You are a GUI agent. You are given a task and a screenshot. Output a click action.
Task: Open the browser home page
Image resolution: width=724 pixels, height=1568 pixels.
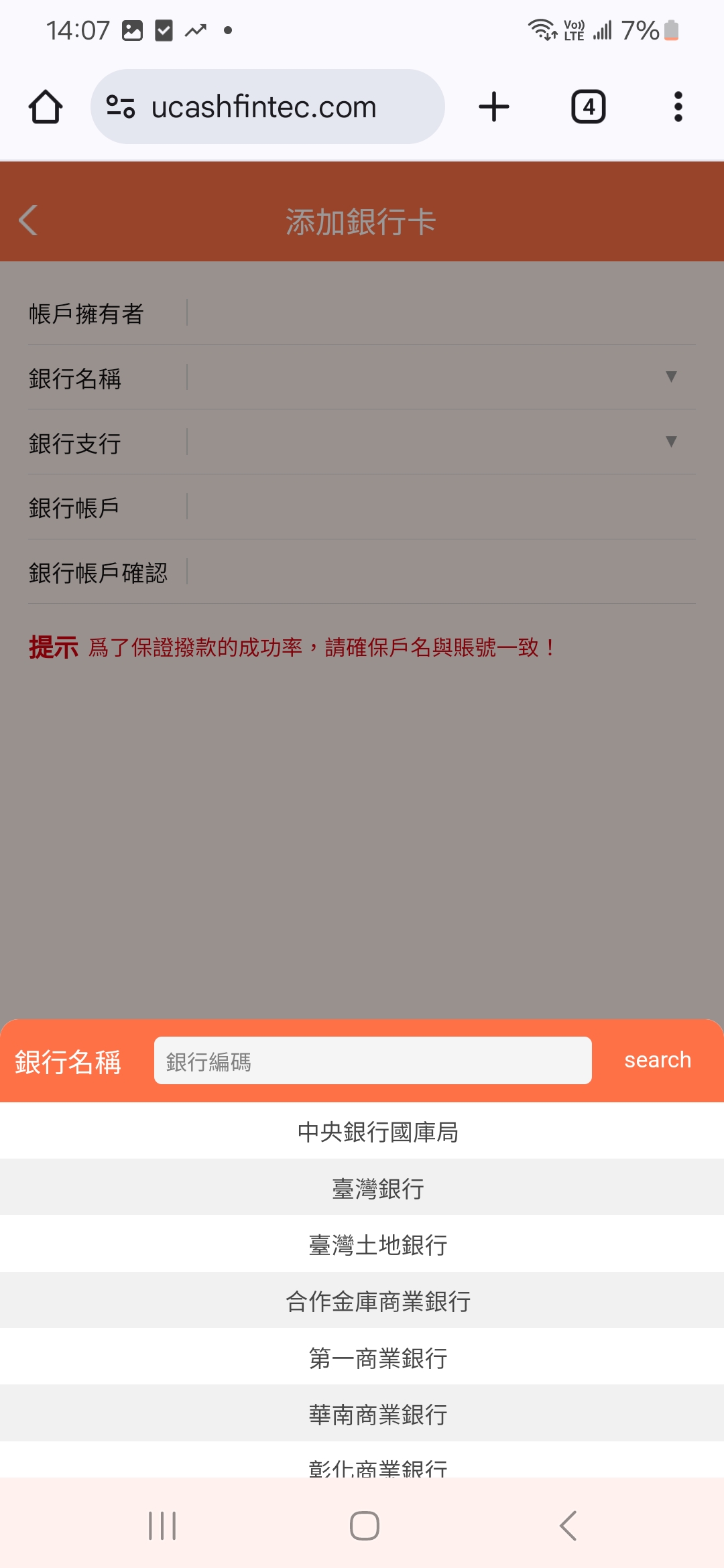[46, 107]
